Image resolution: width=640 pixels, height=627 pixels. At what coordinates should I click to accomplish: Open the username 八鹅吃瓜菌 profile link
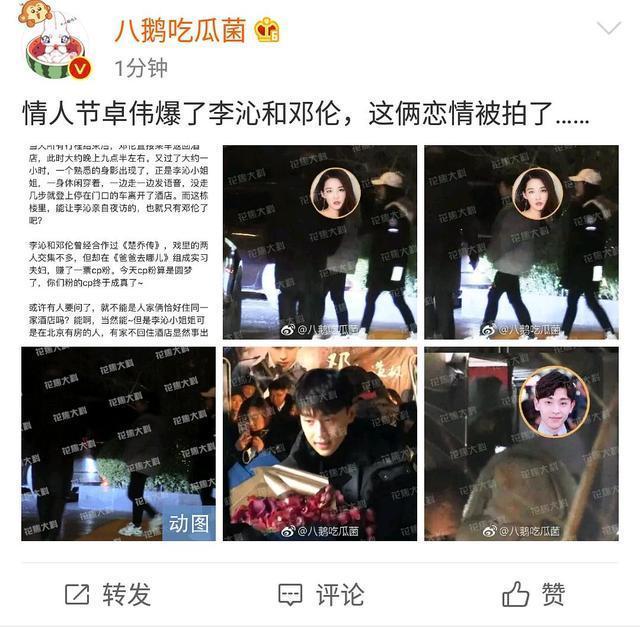pyautogui.click(x=179, y=30)
